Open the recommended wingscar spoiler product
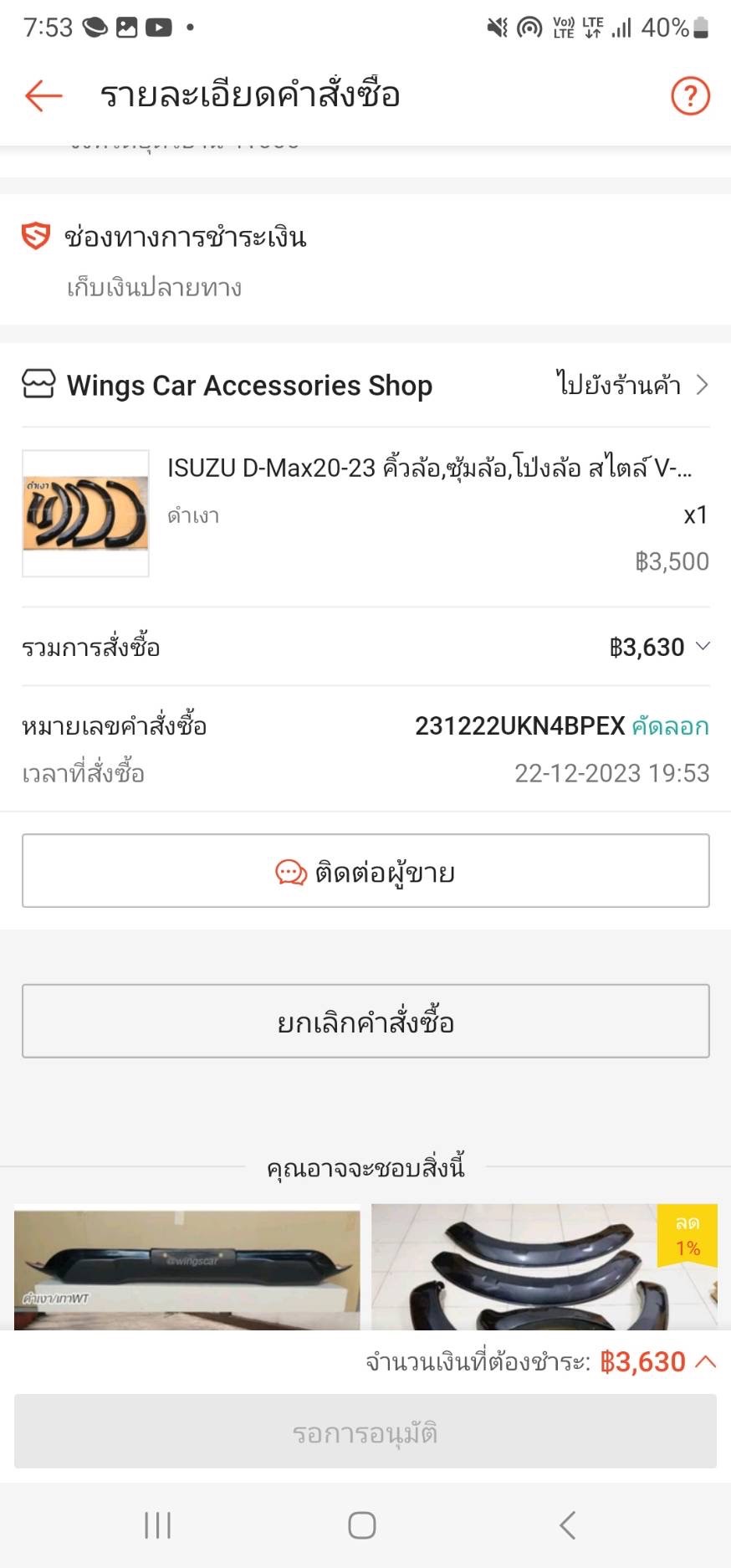Screen dimensions: 731x1568 (187, 1267)
